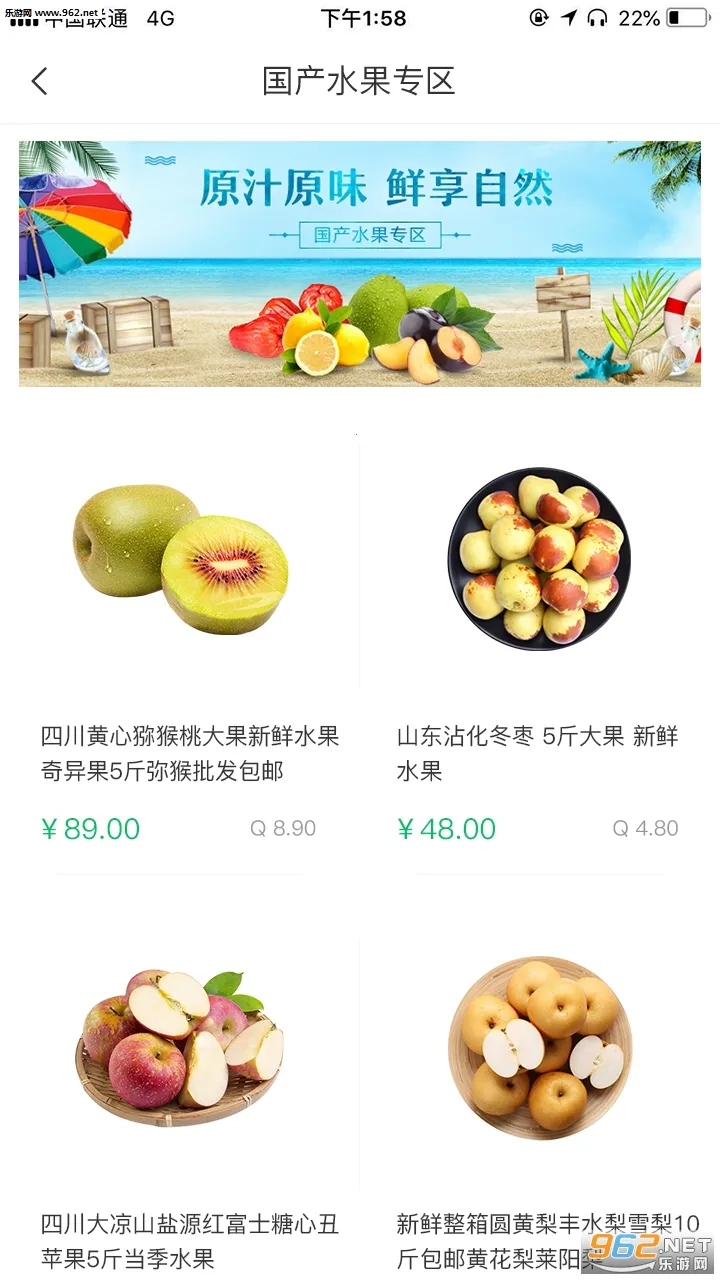Tap the ¥89.00 price label

pos(90,828)
